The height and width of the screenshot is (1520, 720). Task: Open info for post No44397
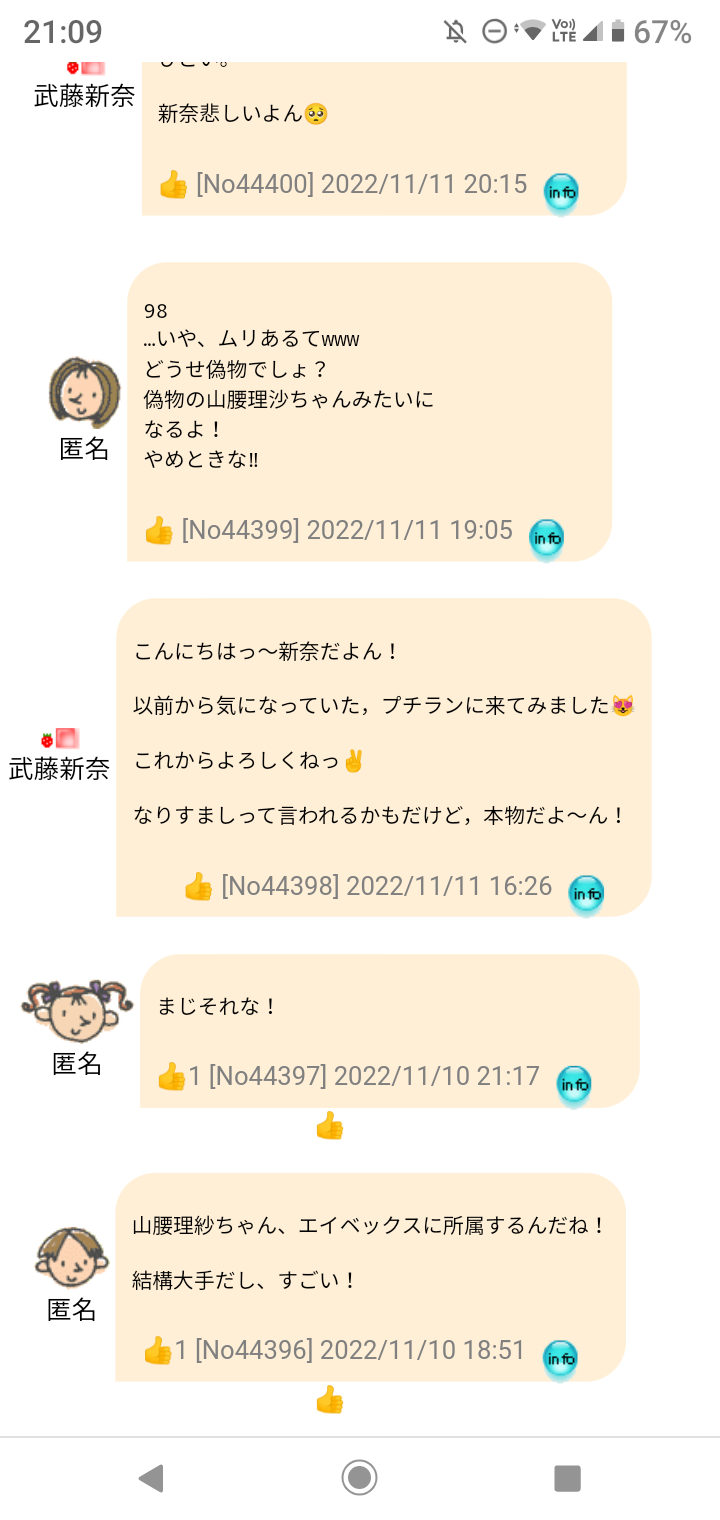pos(574,1083)
